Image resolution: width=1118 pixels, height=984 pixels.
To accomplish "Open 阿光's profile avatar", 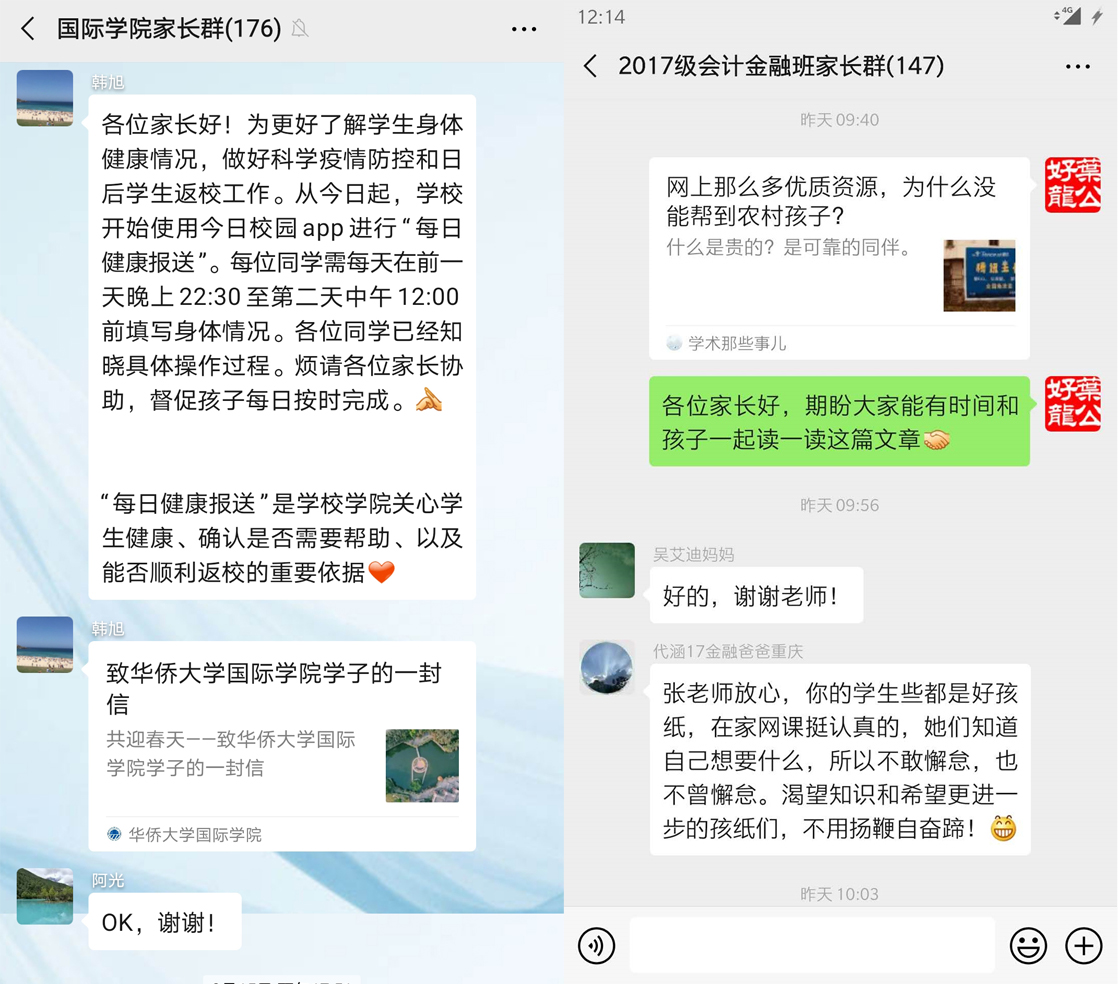I will (x=45, y=896).
